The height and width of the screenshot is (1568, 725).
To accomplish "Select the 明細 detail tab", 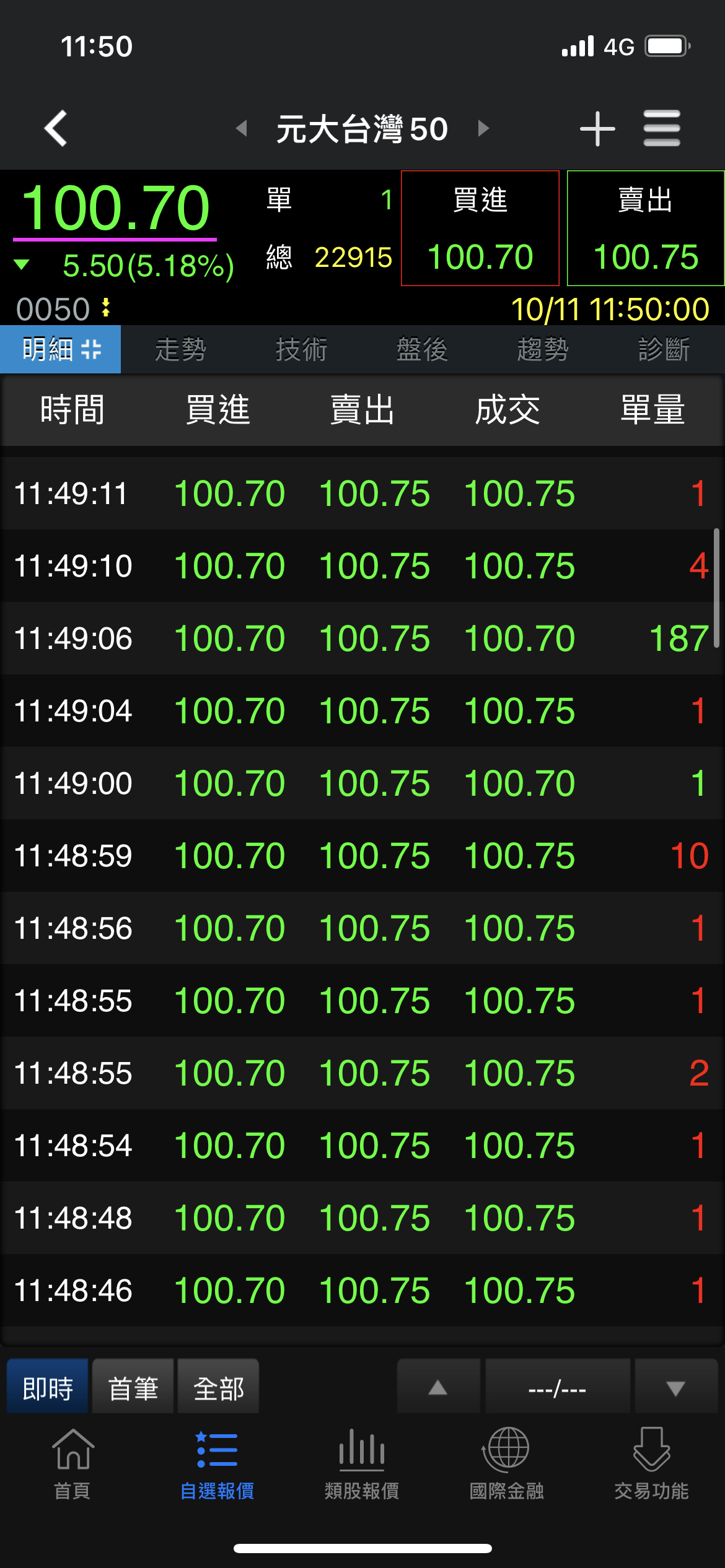I will pyautogui.click(x=61, y=349).
